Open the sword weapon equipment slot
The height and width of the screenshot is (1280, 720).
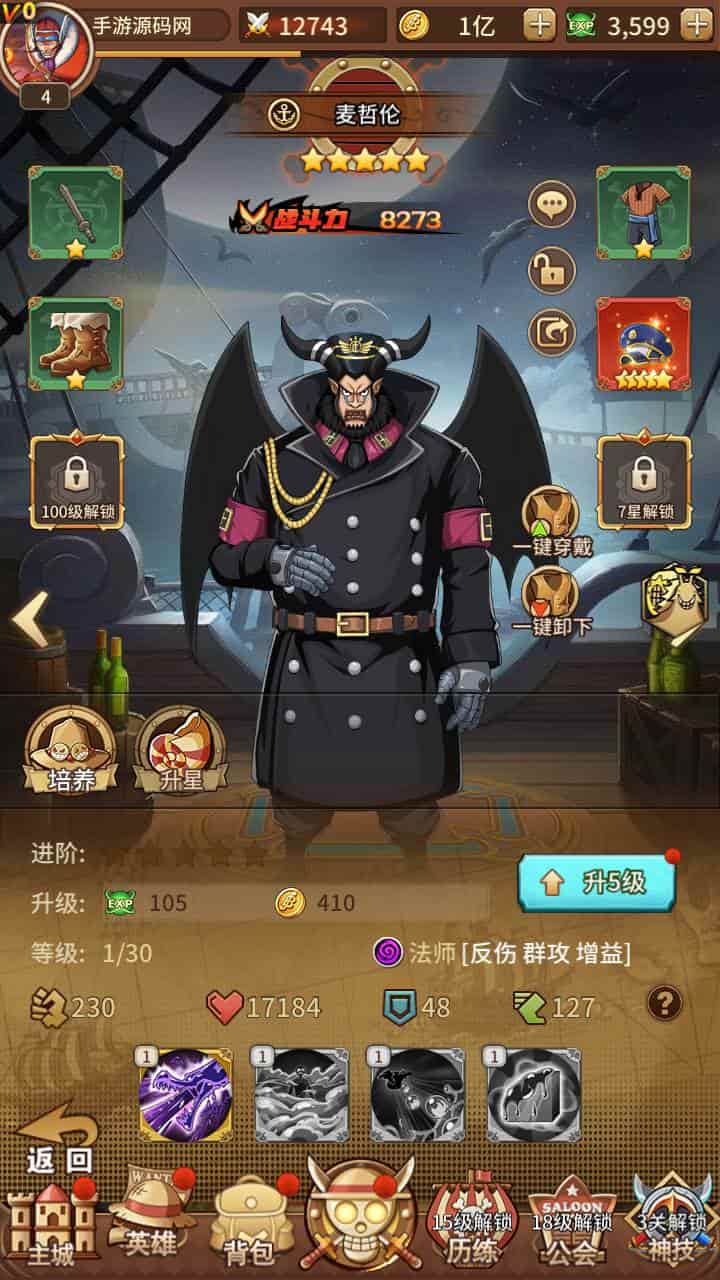coord(76,213)
